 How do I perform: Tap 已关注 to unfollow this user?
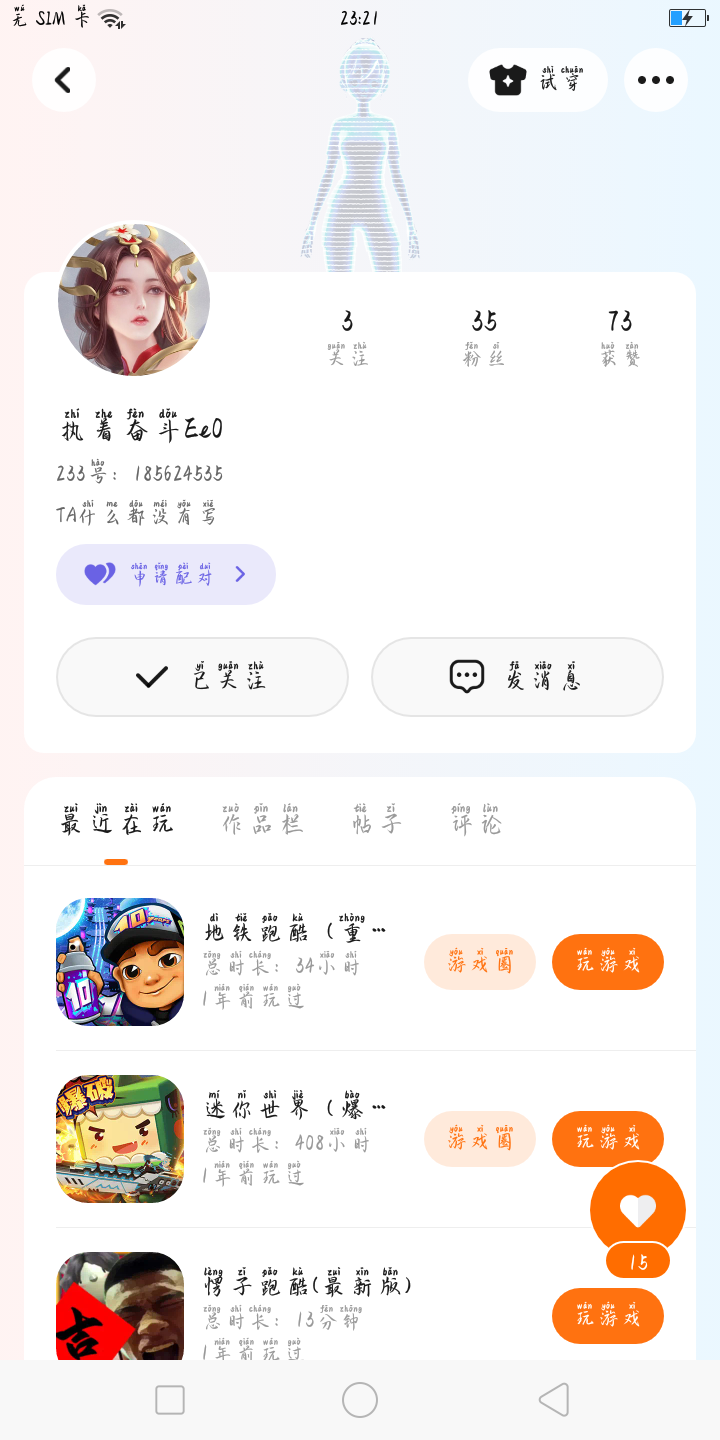202,677
